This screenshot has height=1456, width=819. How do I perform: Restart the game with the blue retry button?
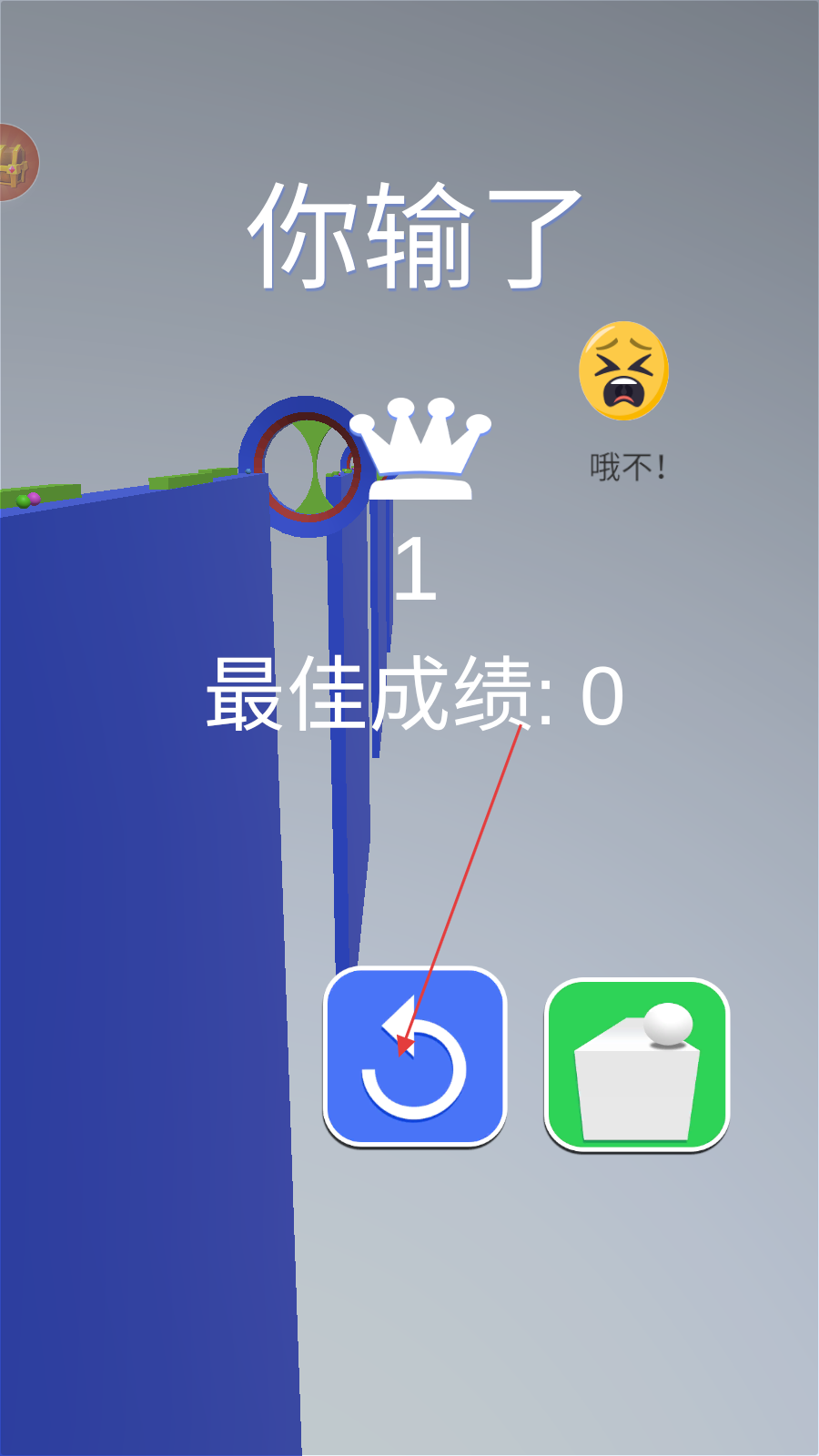(415, 1057)
